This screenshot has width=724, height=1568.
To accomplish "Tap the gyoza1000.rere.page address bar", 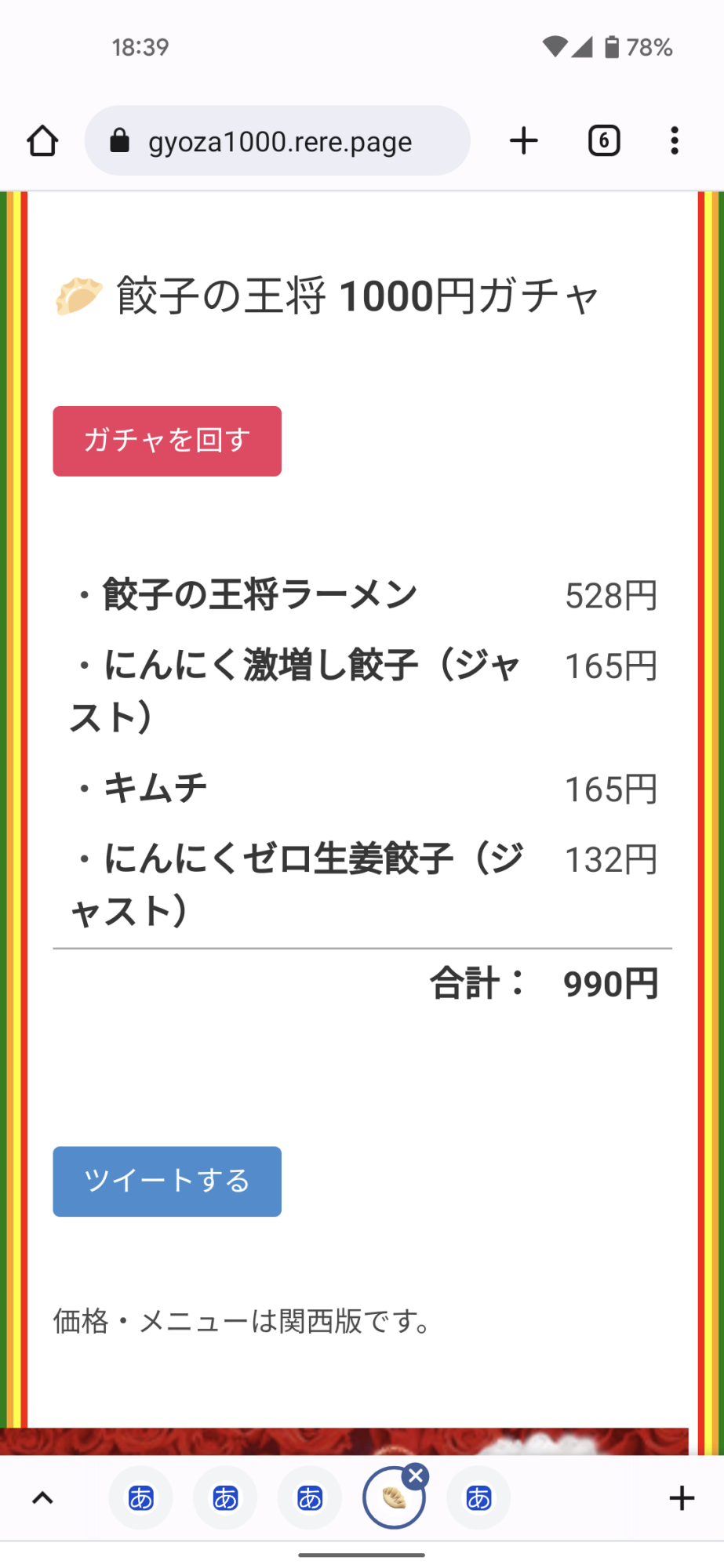I will [x=277, y=141].
